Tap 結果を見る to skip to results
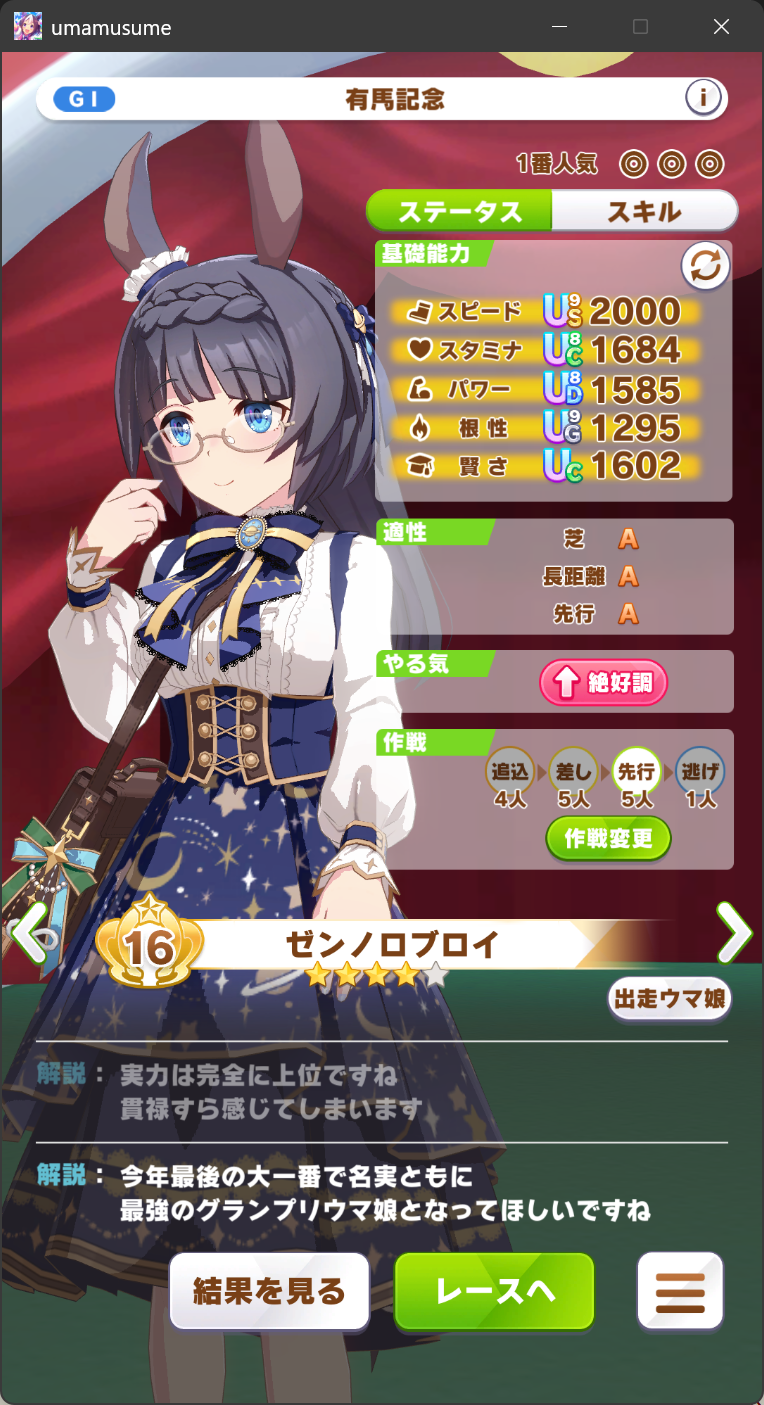764x1405 pixels. coord(269,1291)
